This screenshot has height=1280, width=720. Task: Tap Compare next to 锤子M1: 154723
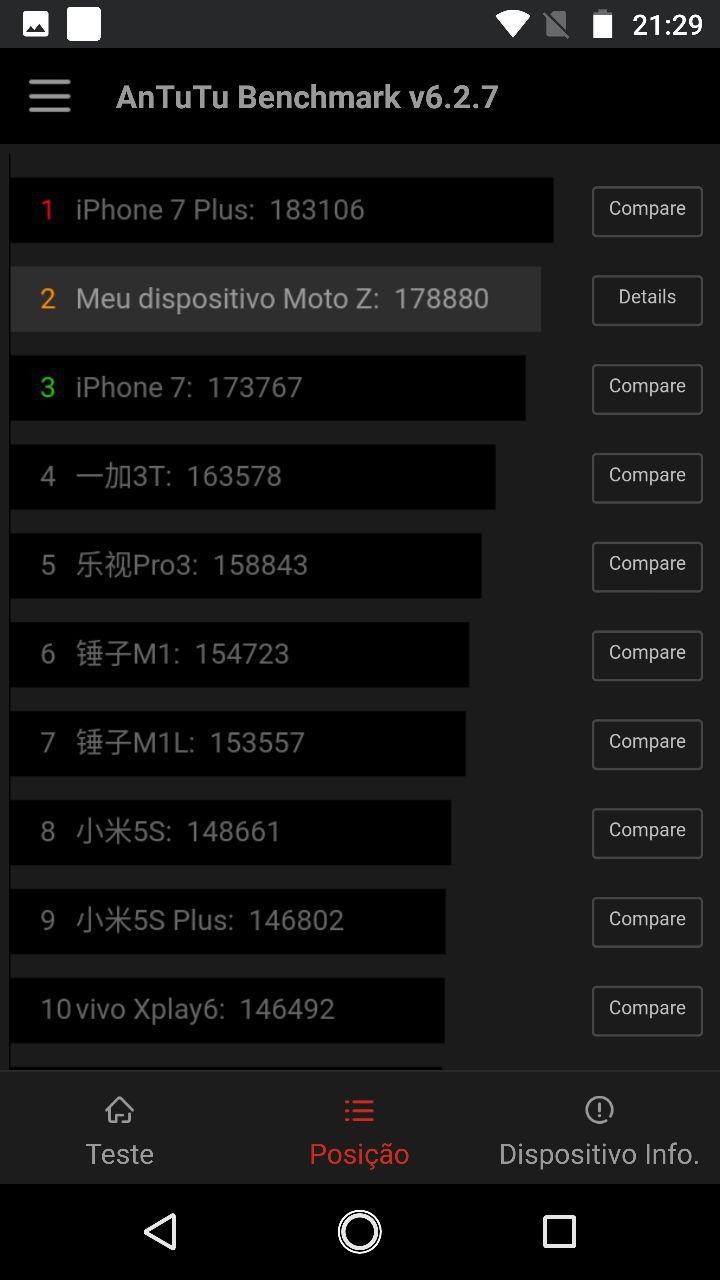(x=647, y=656)
